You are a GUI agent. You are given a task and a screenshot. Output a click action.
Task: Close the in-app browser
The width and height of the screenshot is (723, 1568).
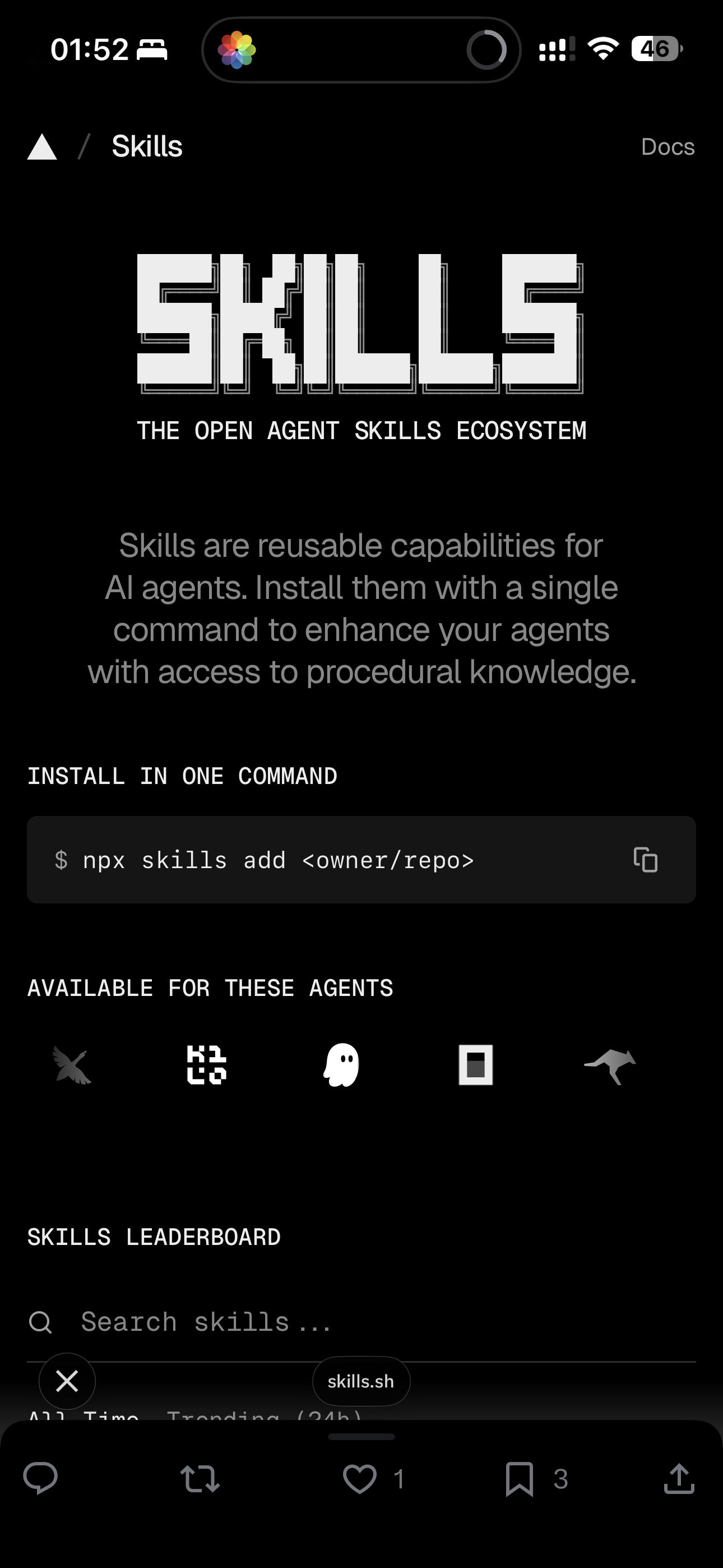click(67, 1381)
